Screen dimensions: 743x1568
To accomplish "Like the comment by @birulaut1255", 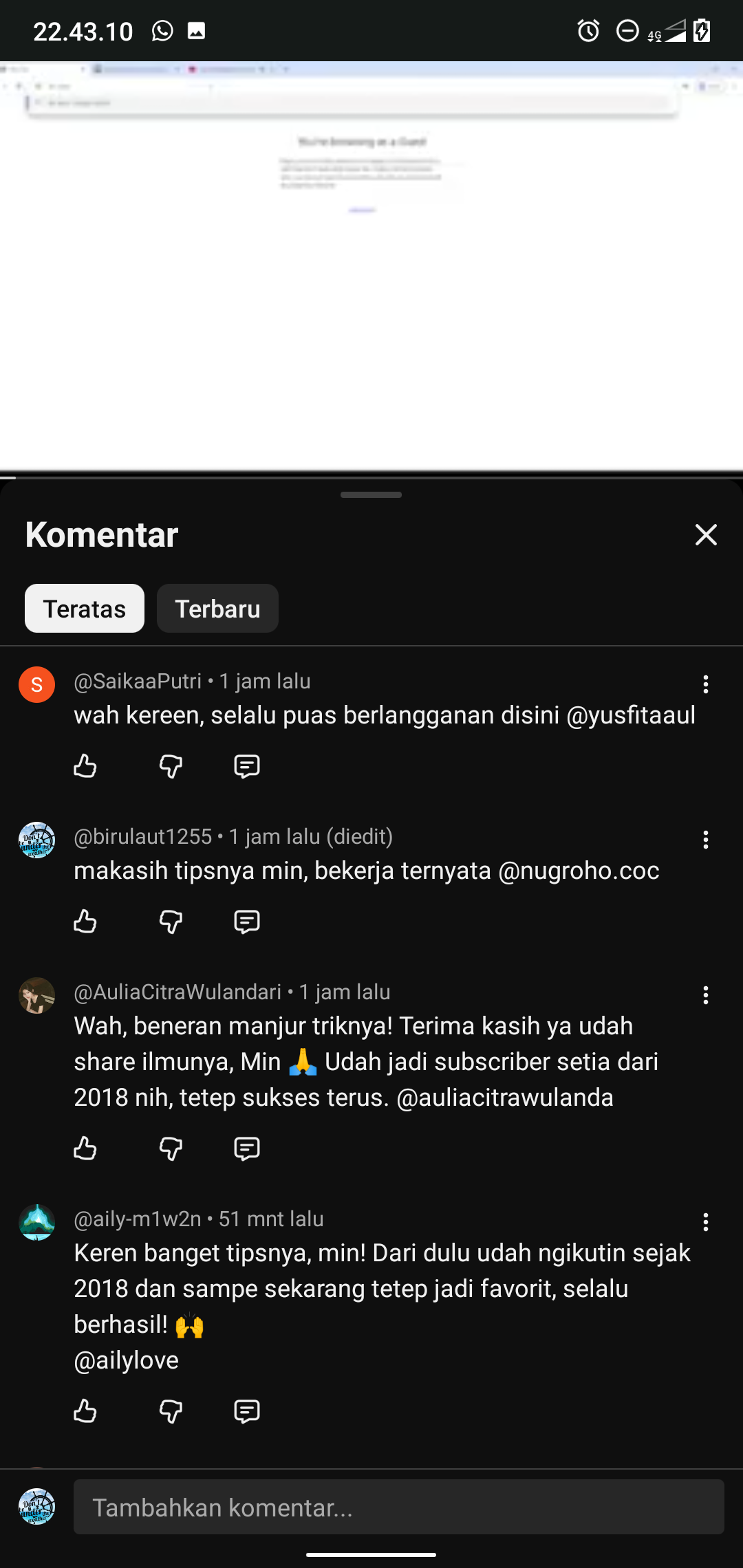I will pos(85,922).
